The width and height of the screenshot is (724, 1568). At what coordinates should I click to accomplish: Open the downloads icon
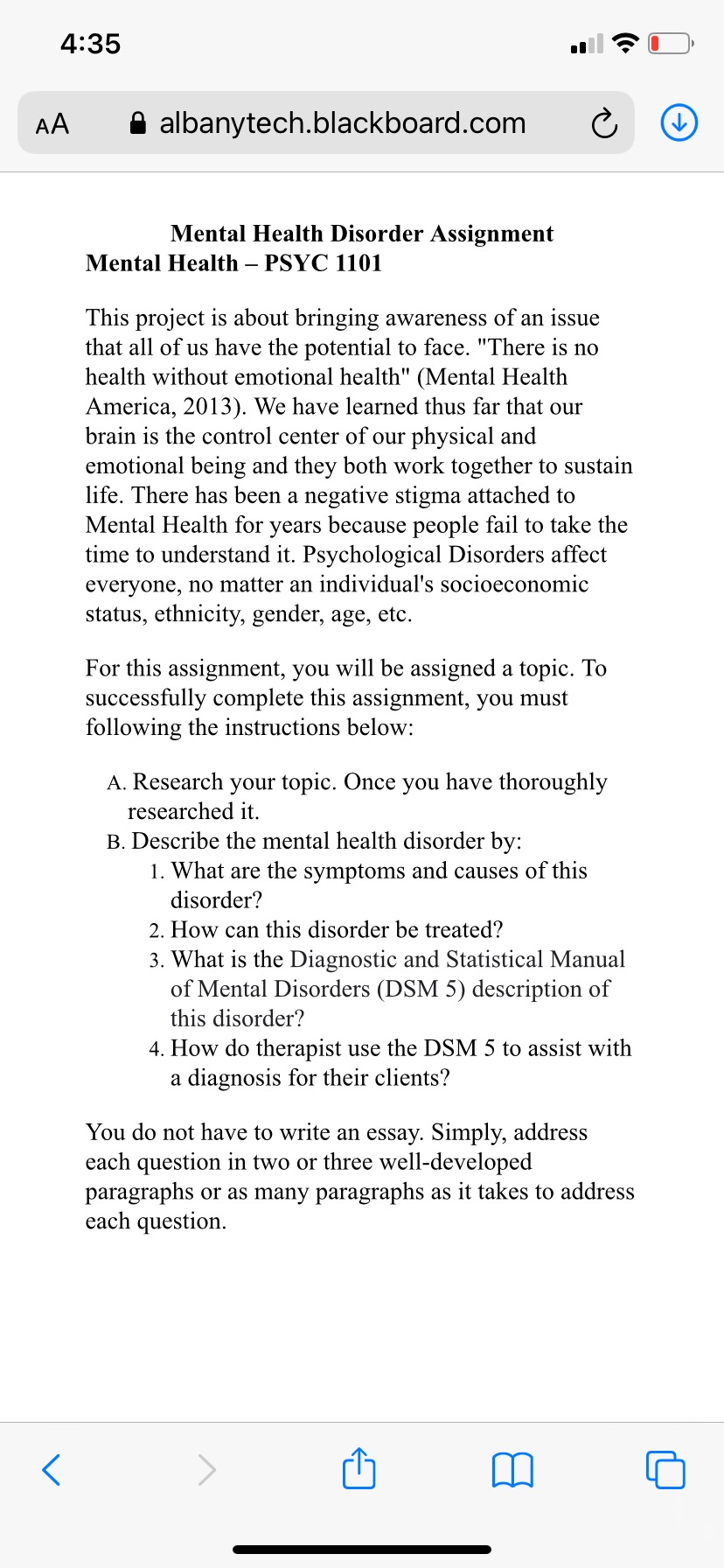click(679, 122)
